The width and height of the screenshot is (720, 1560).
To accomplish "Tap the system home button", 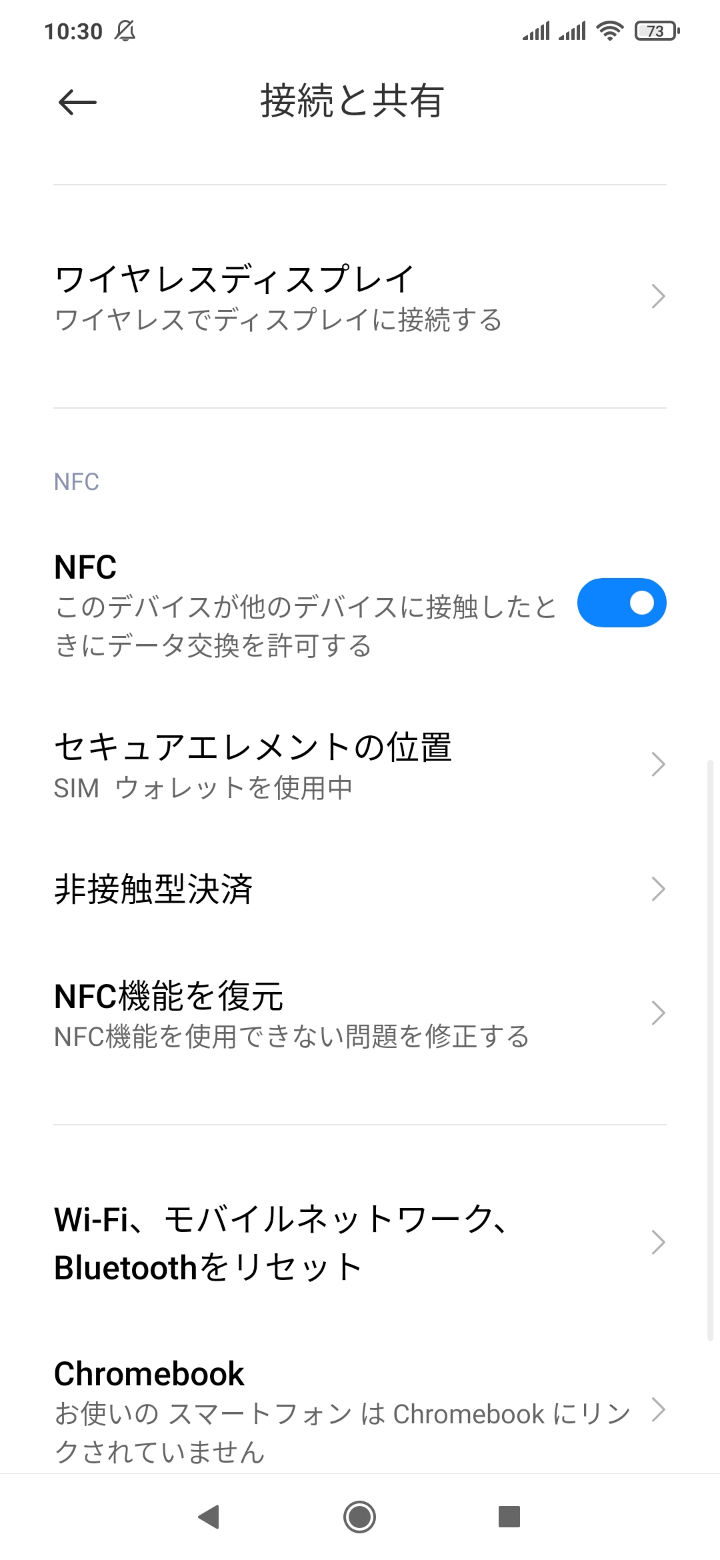I will [359, 1517].
